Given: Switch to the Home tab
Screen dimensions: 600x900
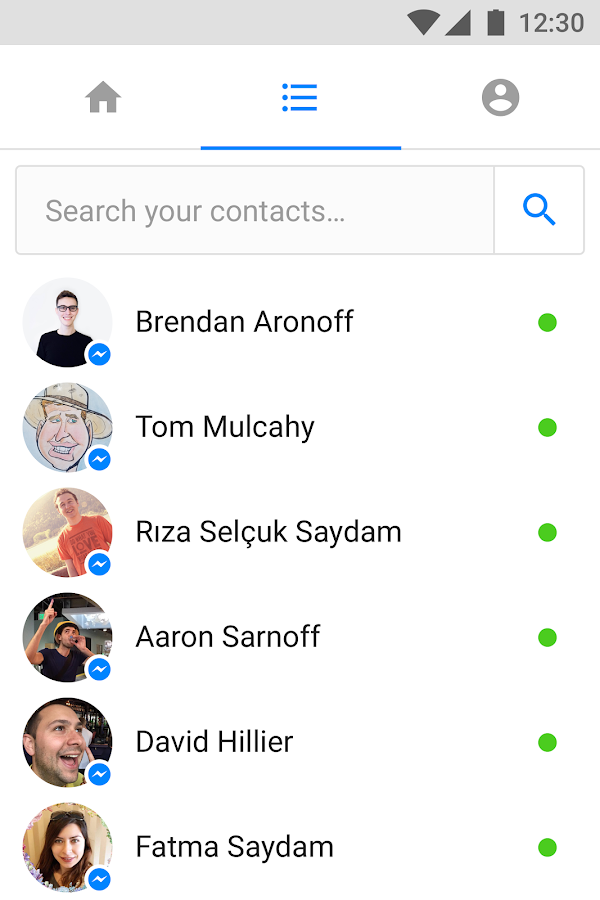Looking at the screenshot, I should 103,98.
